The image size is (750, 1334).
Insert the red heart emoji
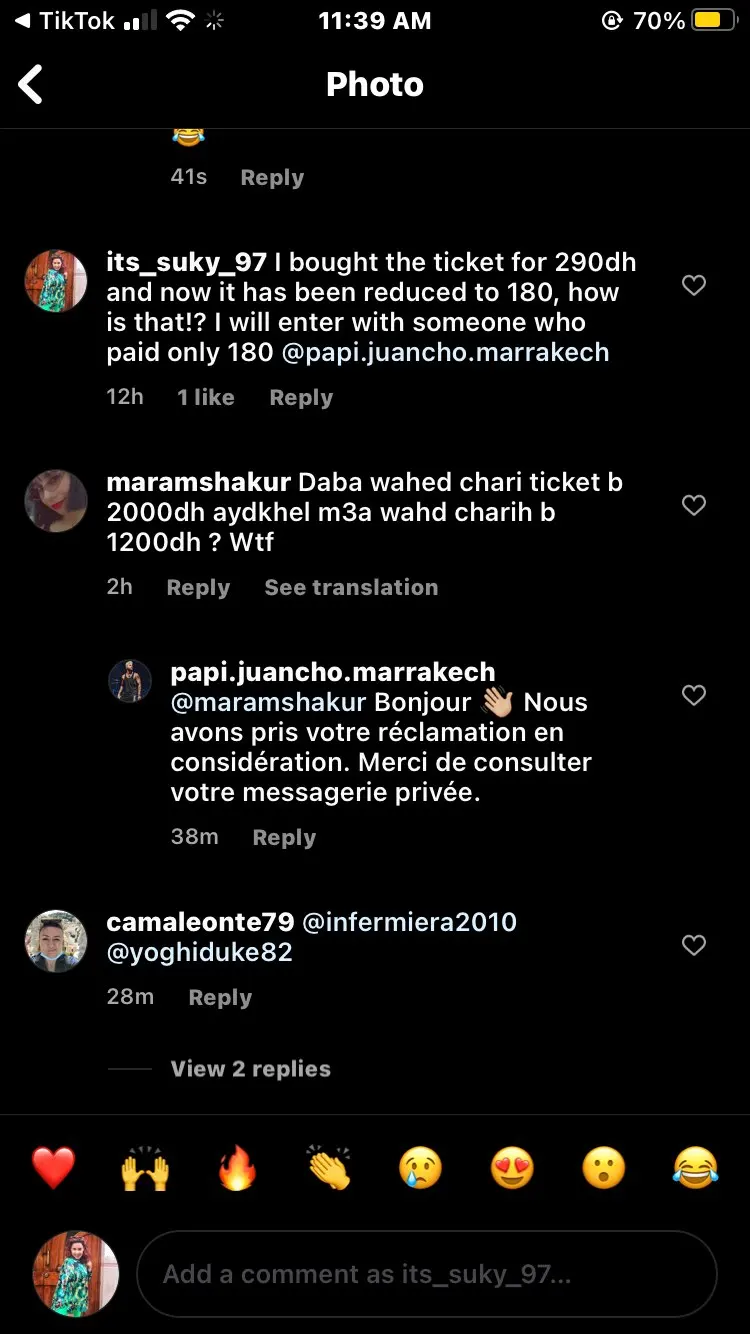click(53, 1167)
